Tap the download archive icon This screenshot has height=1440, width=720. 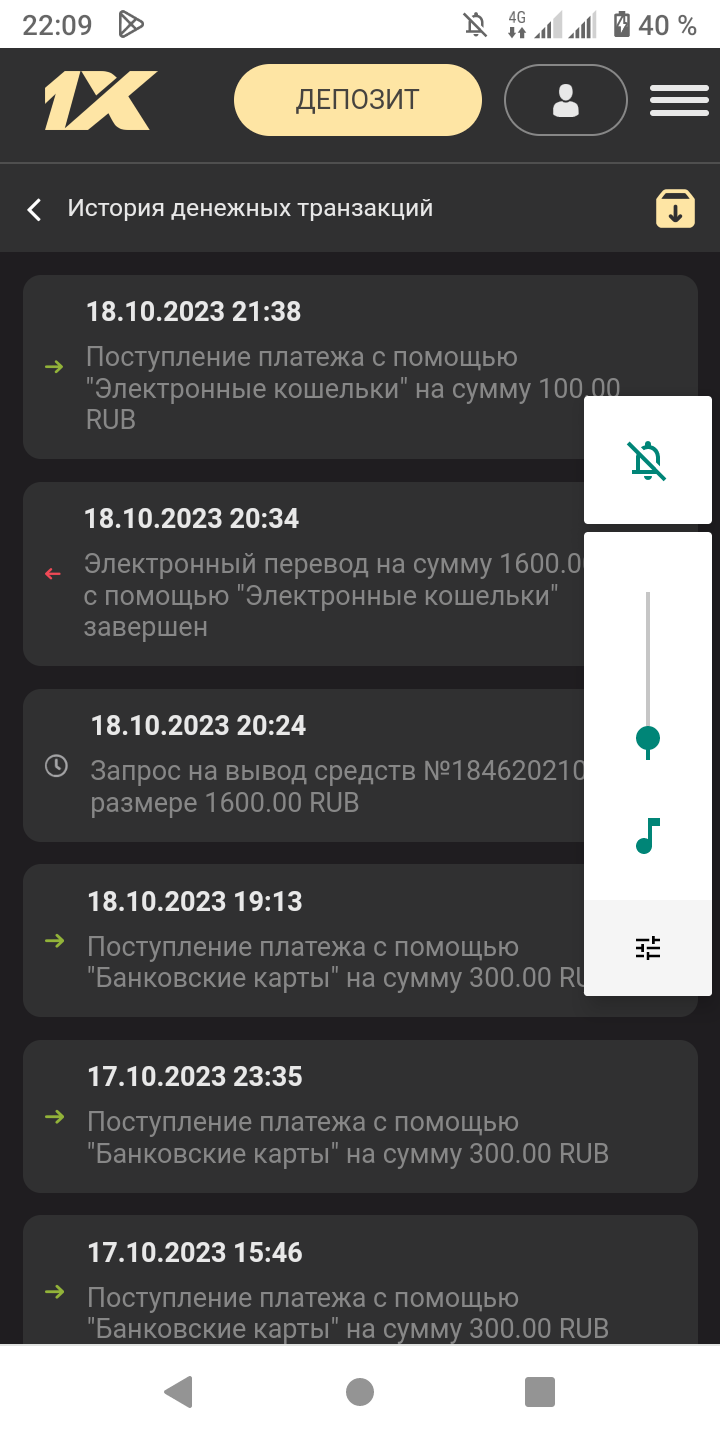pyautogui.click(x=675, y=209)
